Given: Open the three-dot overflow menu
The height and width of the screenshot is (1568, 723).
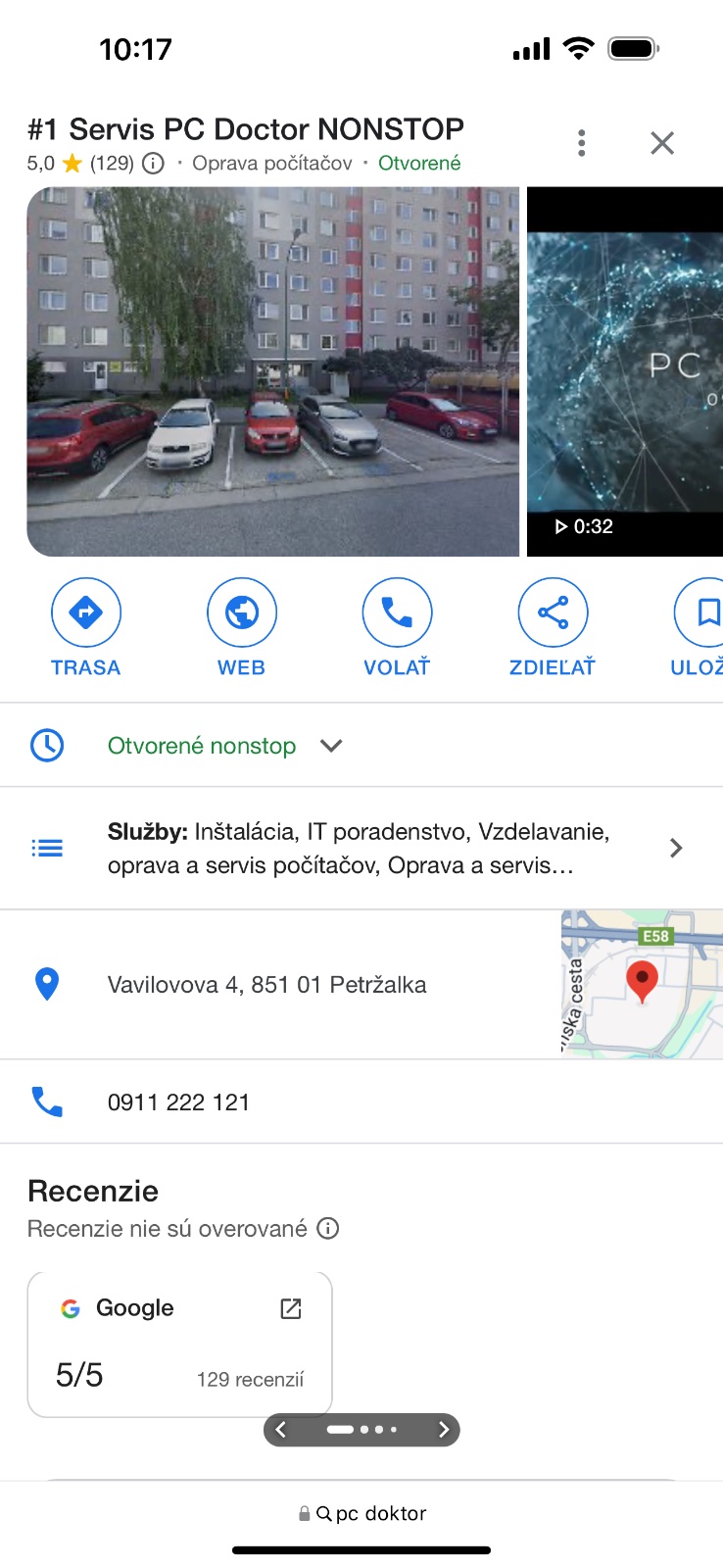Looking at the screenshot, I should click(582, 143).
